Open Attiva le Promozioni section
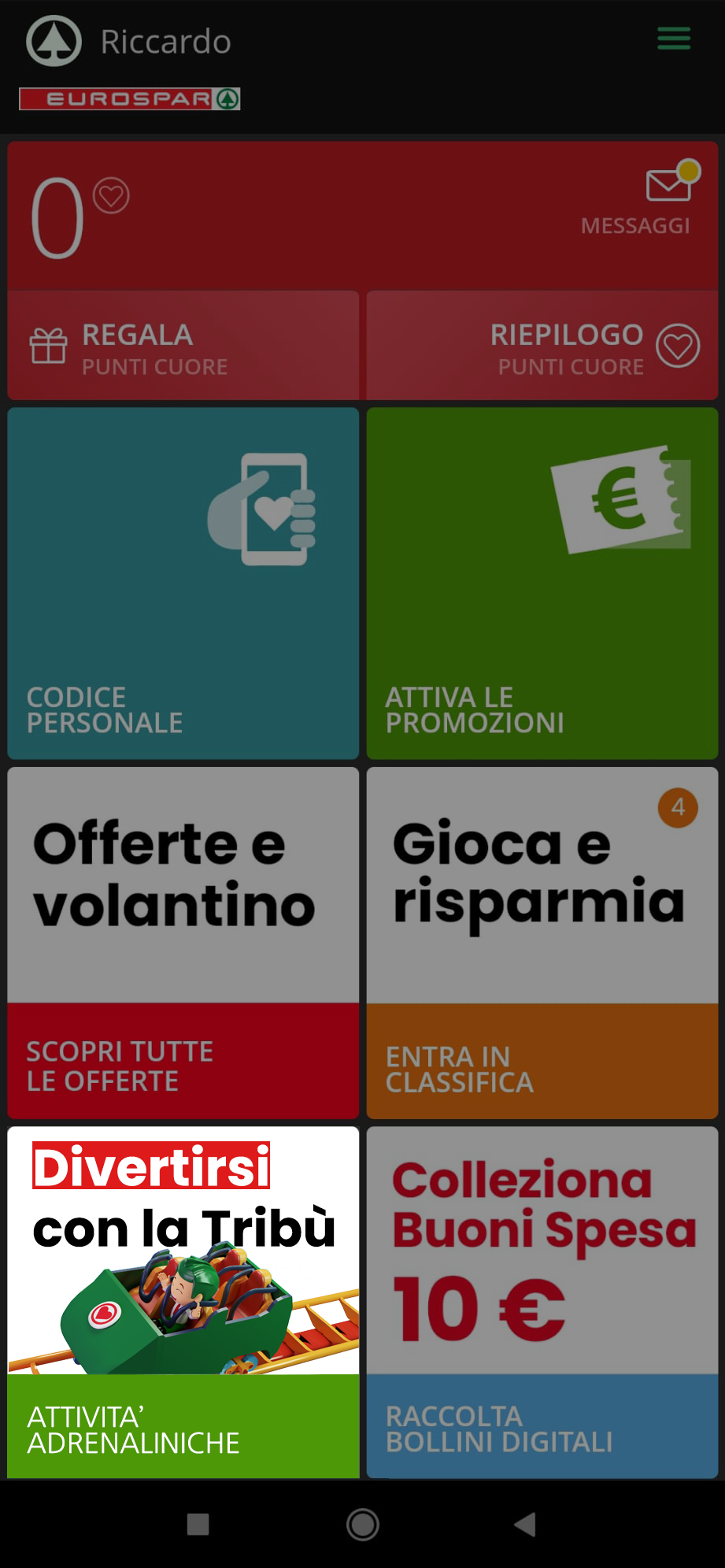The height and width of the screenshot is (1568, 725). pos(541,583)
